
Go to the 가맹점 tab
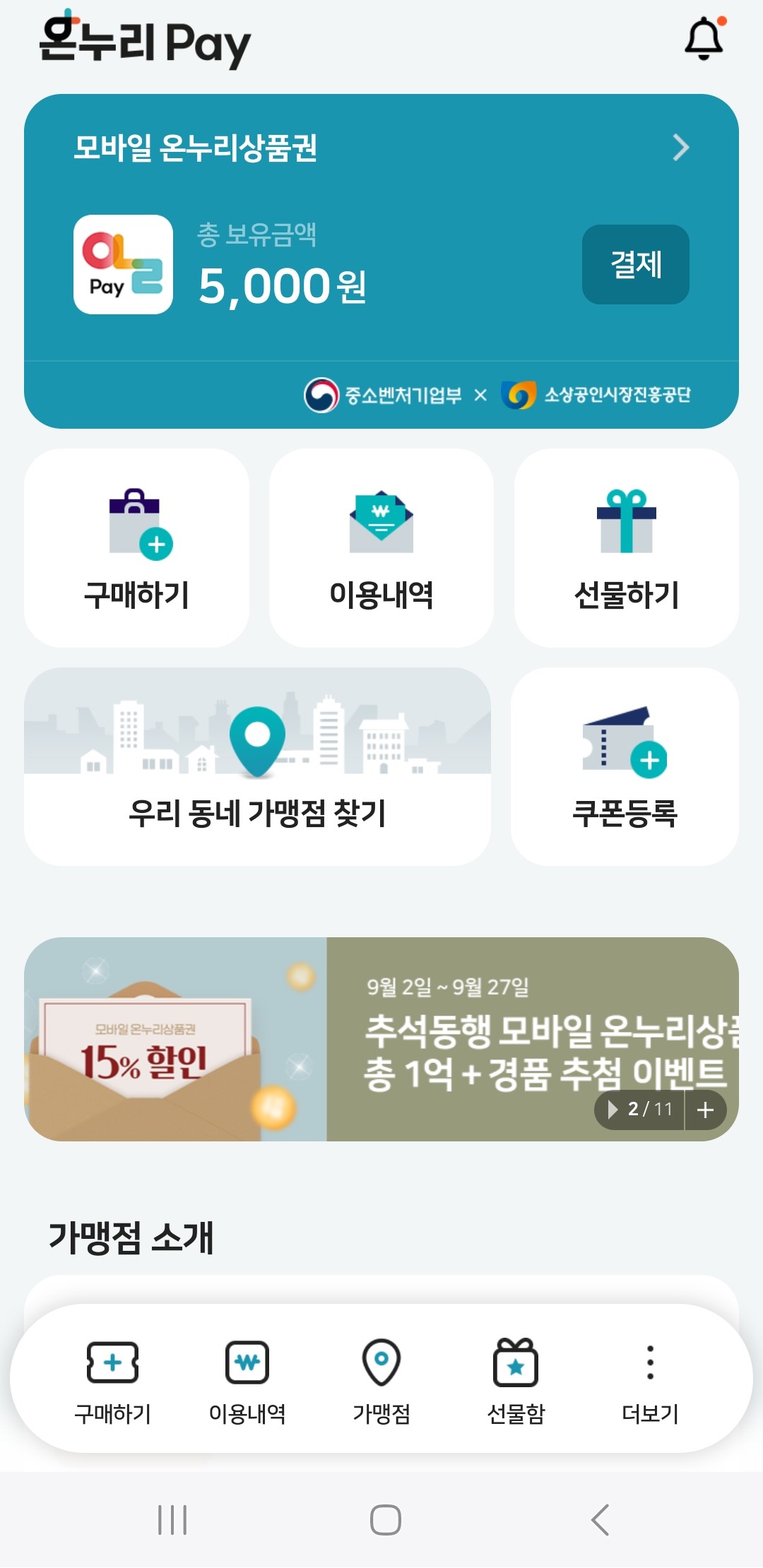point(381,1381)
